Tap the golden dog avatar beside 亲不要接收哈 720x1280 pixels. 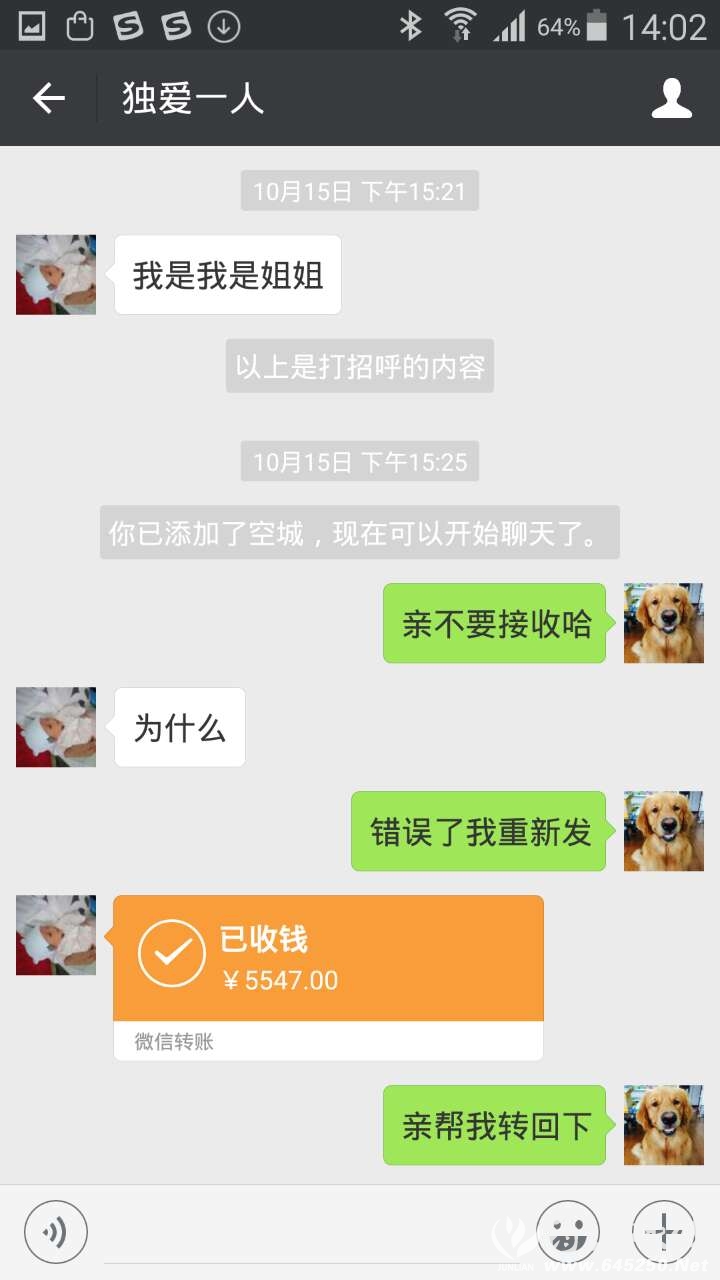tap(663, 623)
